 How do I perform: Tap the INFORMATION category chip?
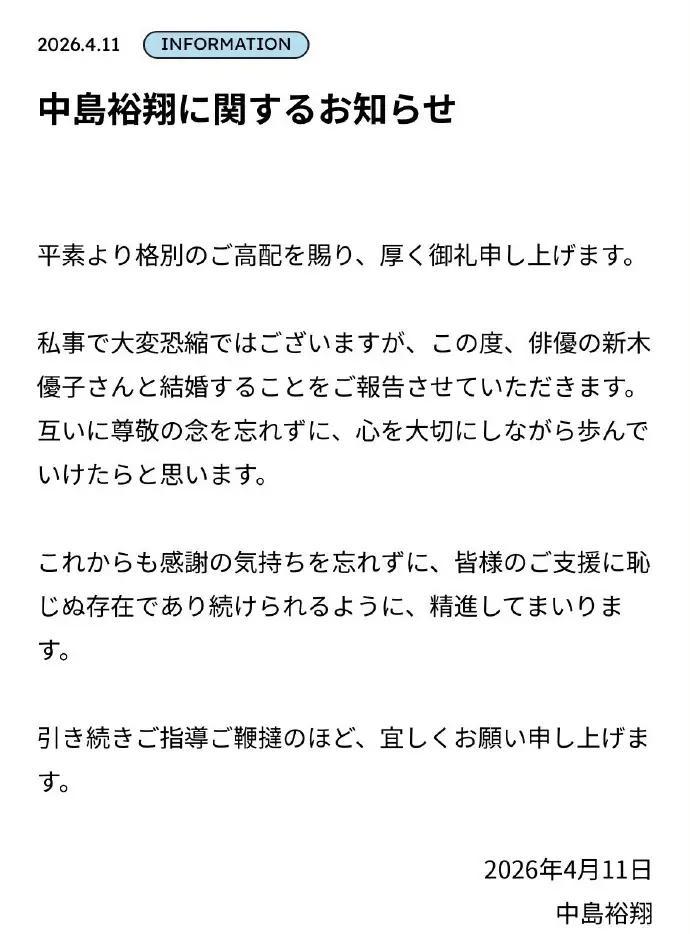point(226,45)
